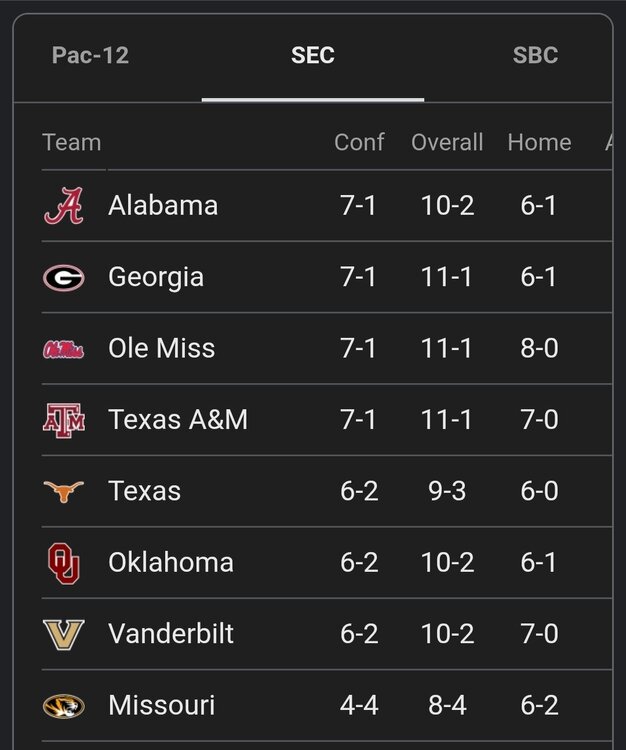The width and height of the screenshot is (626, 750).
Task: Select the SEC standings tab
Action: (312, 55)
